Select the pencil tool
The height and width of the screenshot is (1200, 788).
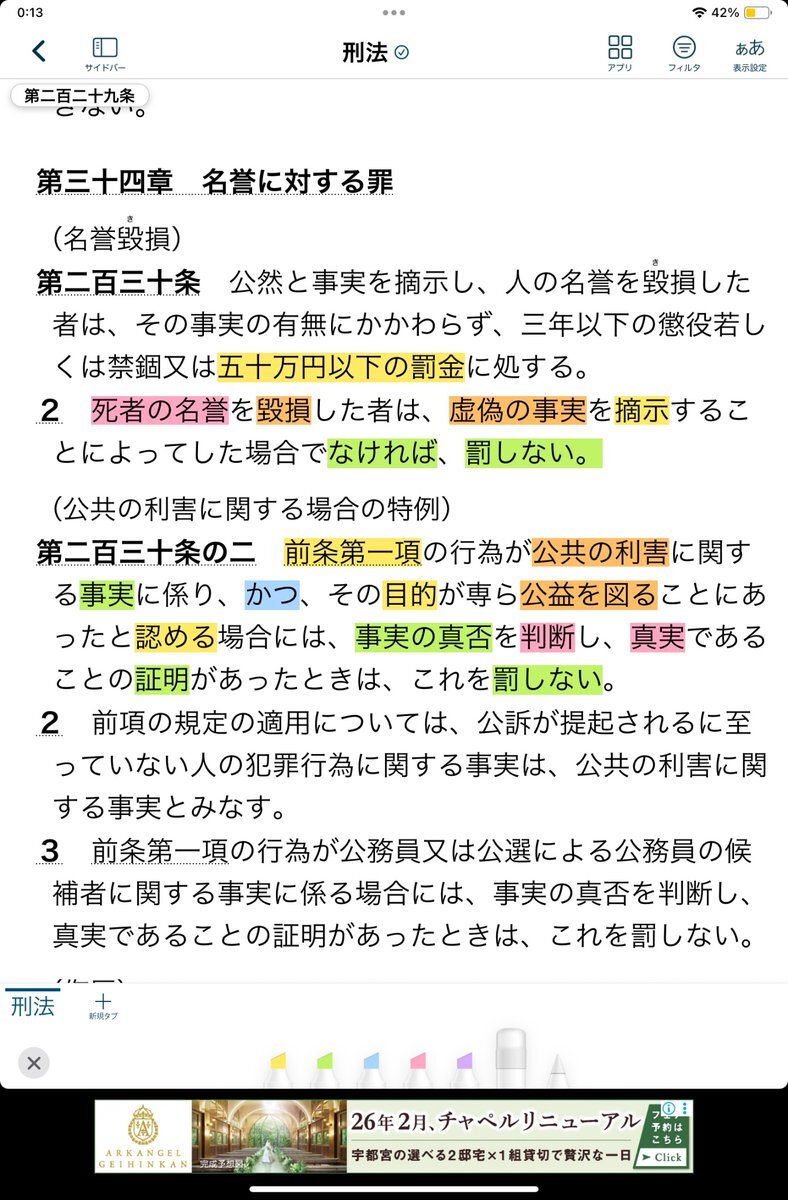coord(557,1066)
